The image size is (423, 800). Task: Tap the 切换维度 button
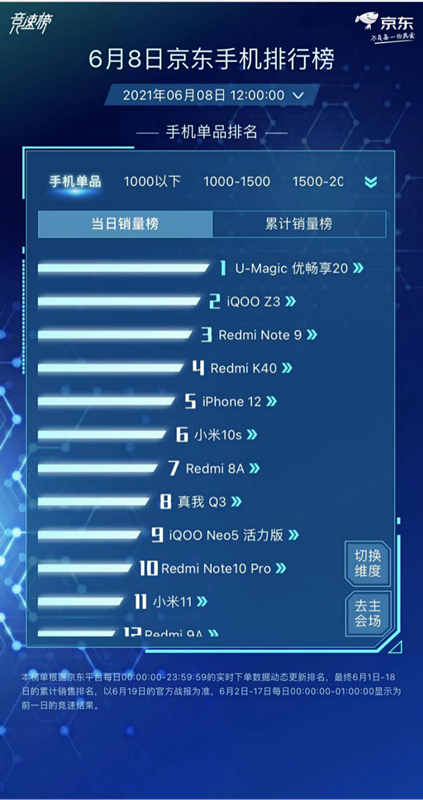(x=368, y=563)
